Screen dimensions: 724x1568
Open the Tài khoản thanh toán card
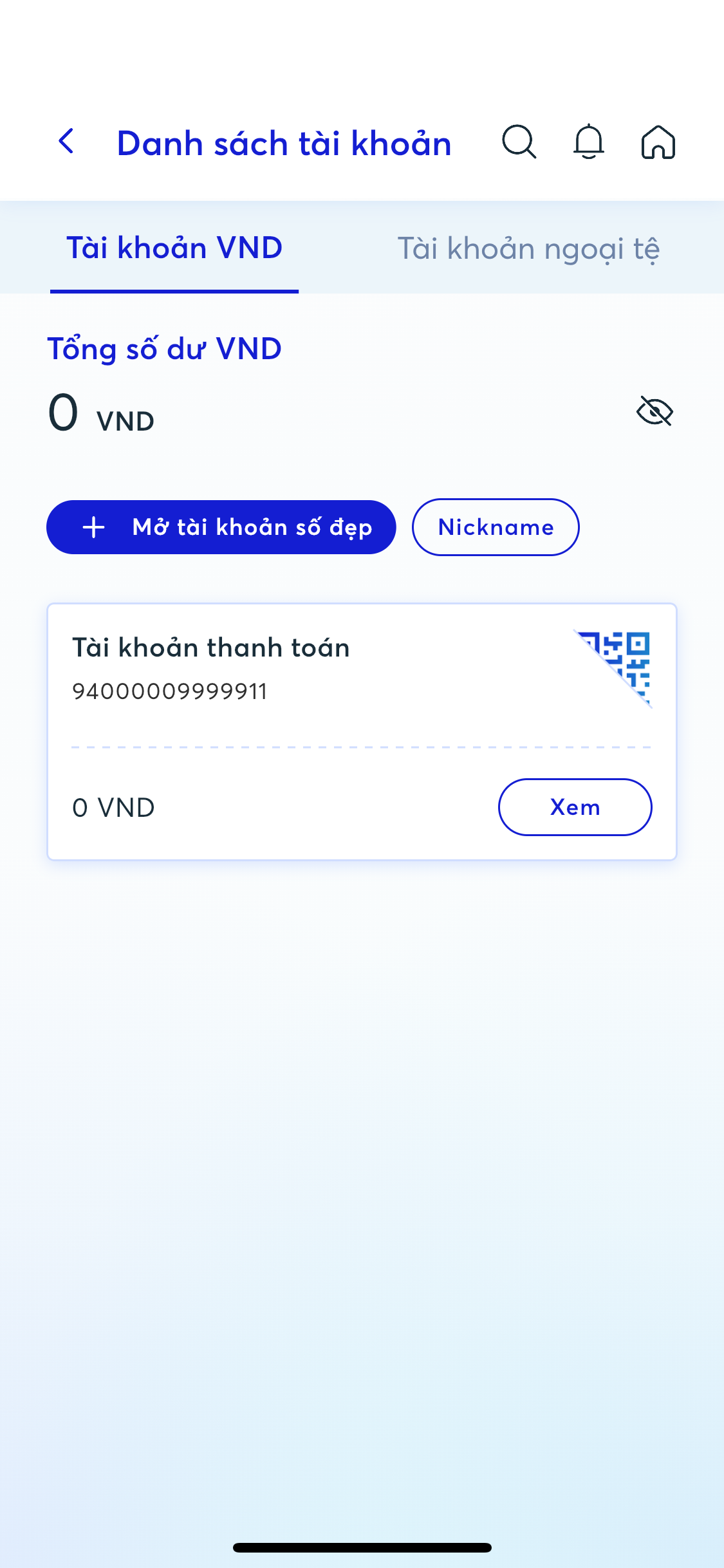click(x=362, y=732)
